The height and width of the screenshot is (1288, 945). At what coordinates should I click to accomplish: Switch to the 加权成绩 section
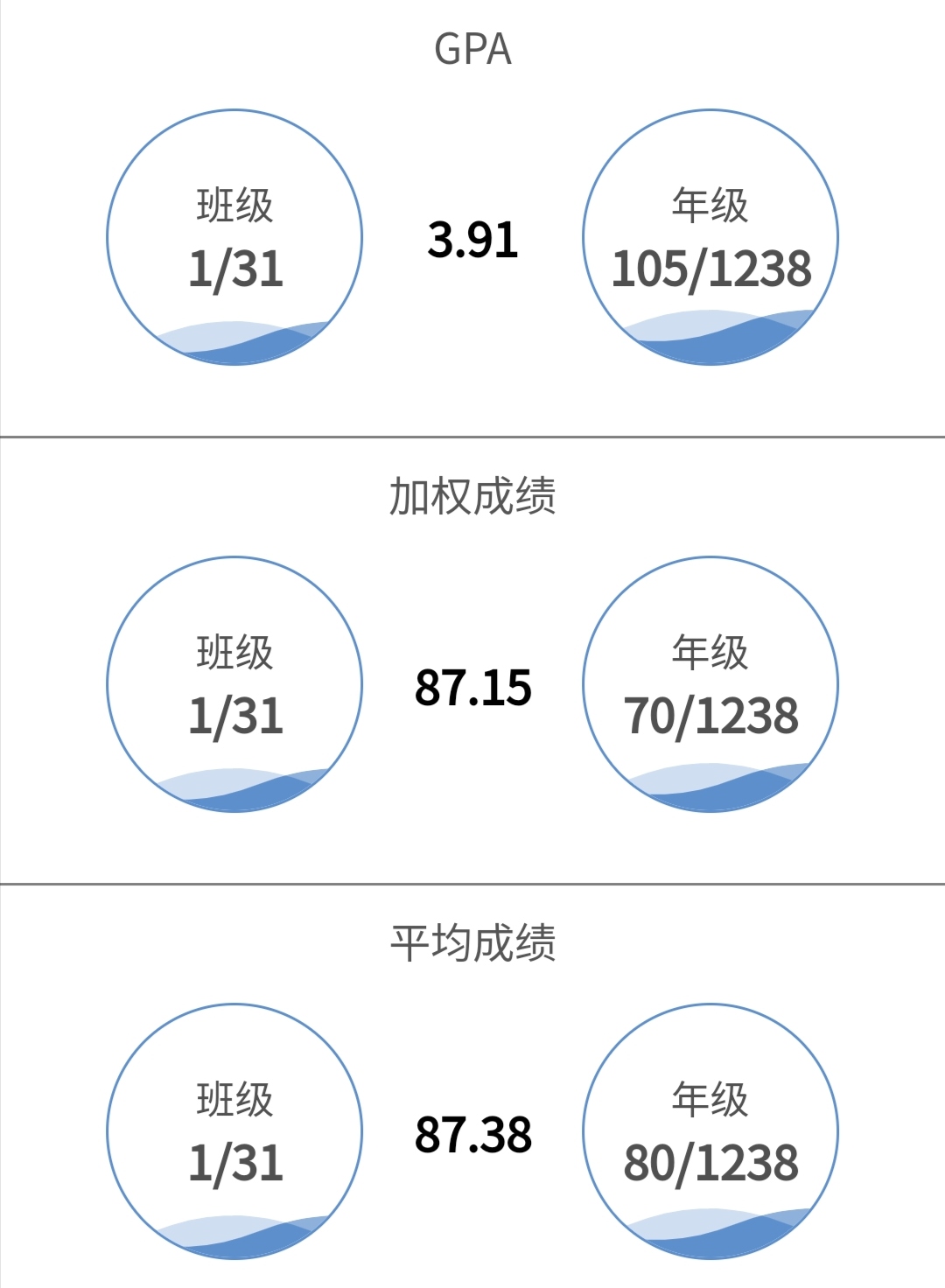pyautogui.click(x=472, y=496)
